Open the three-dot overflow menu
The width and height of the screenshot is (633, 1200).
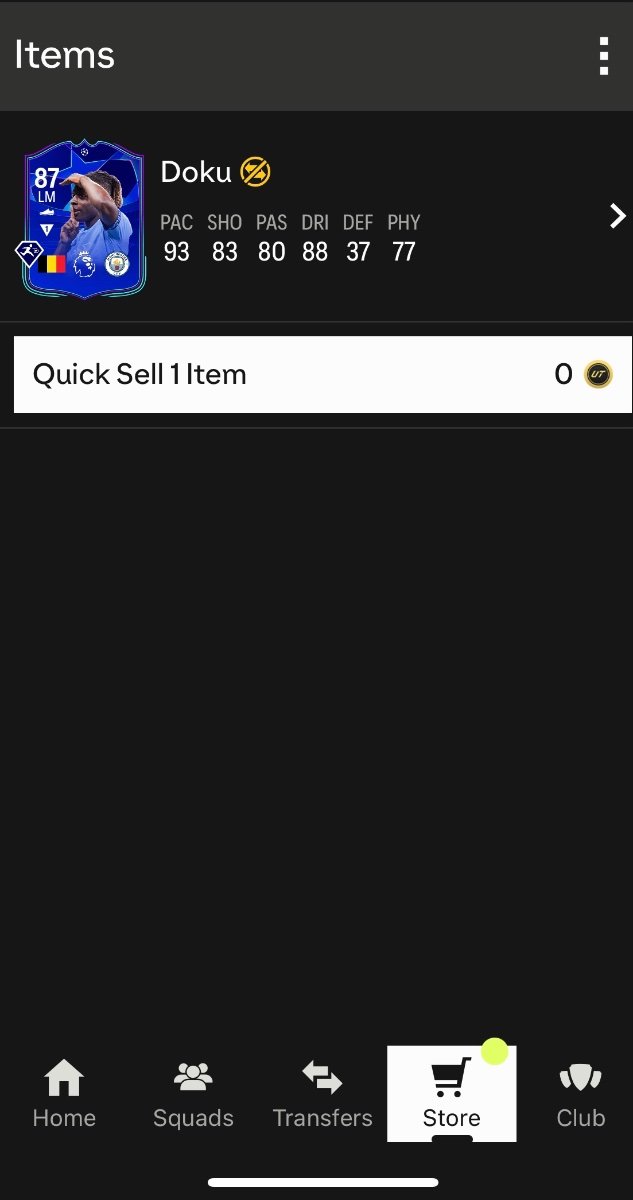coord(603,56)
